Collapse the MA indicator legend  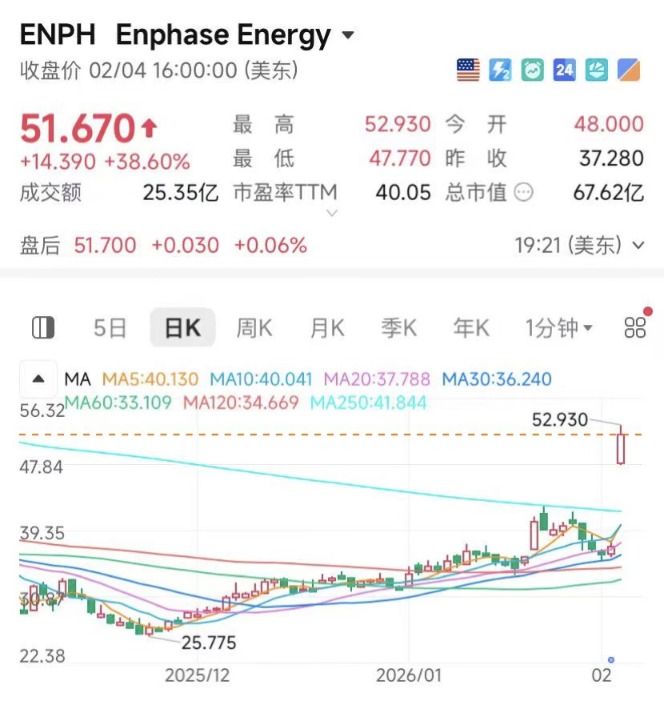tap(39, 379)
